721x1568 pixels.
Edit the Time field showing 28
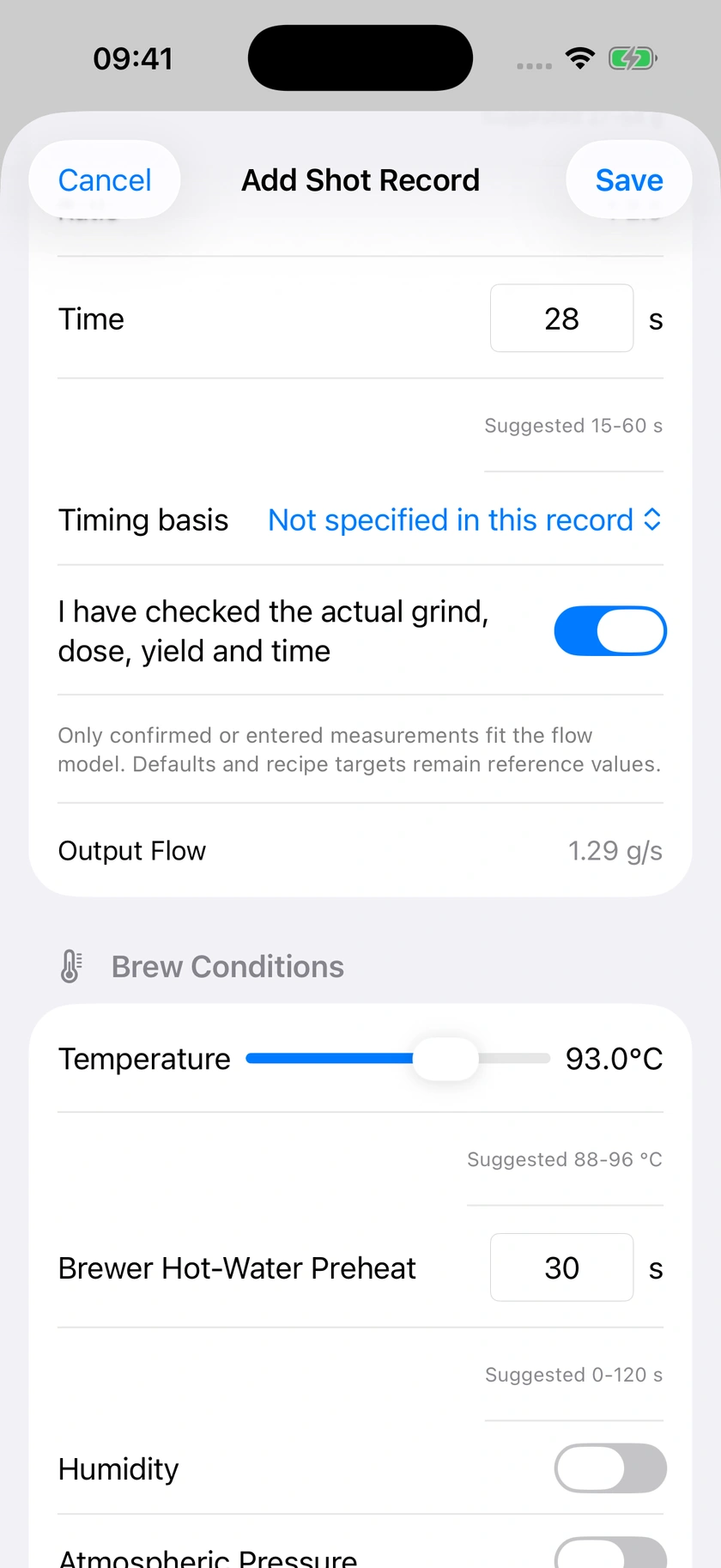(x=562, y=319)
